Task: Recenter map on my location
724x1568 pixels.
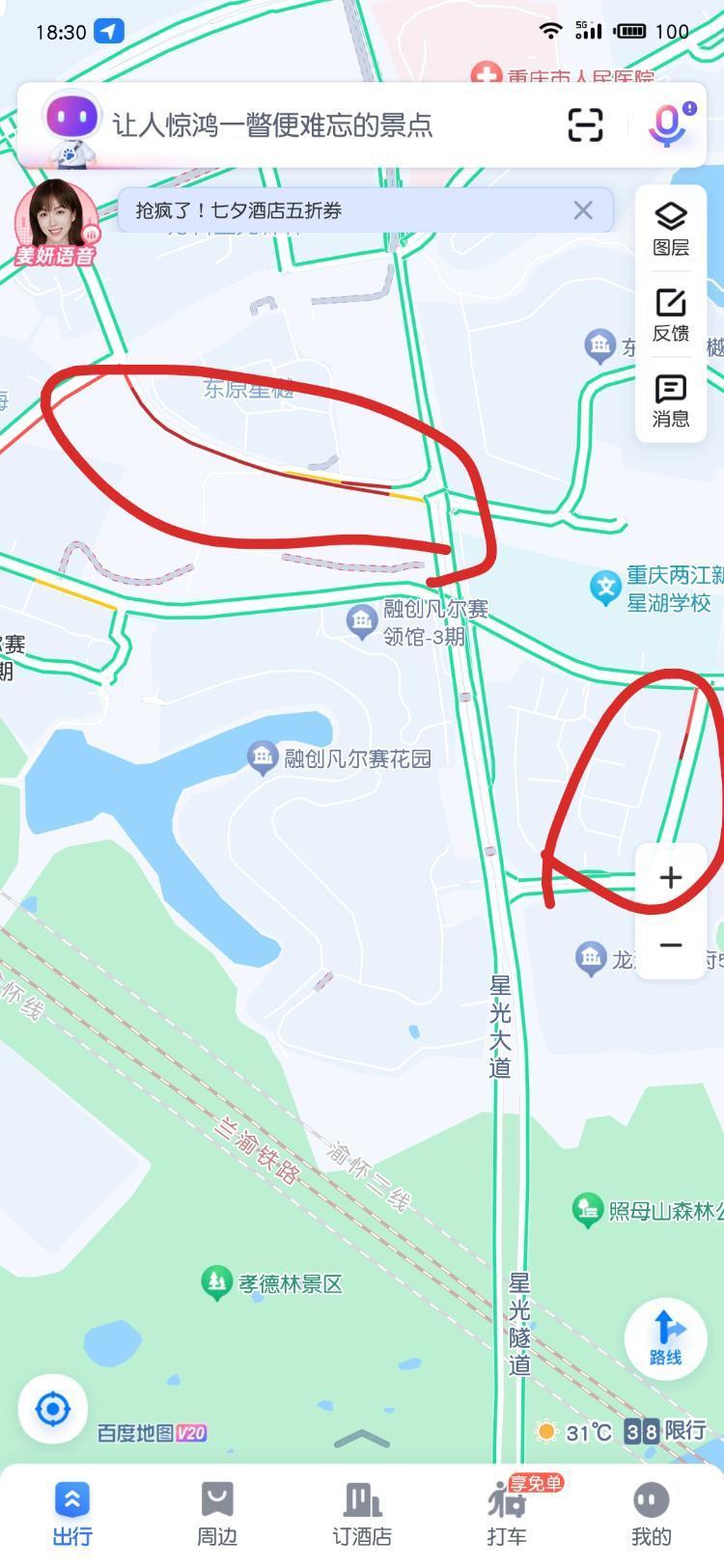Action: pyautogui.click(x=53, y=1410)
